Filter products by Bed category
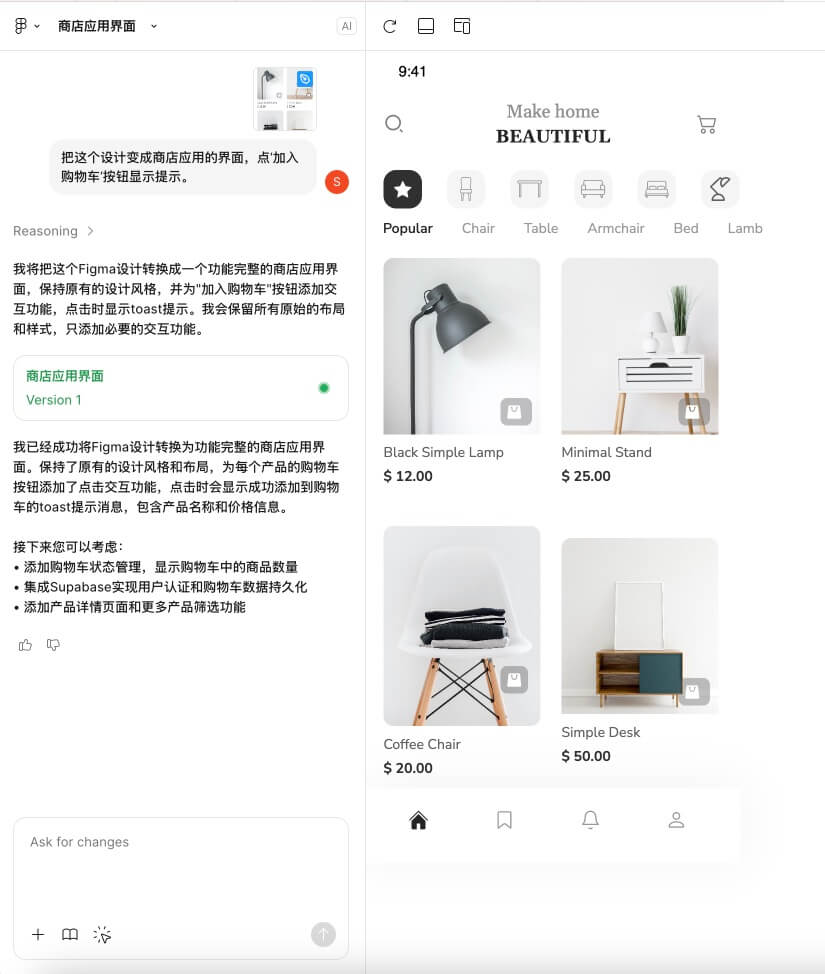The width and height of the screenshot is (825, 974). [657, 189]
